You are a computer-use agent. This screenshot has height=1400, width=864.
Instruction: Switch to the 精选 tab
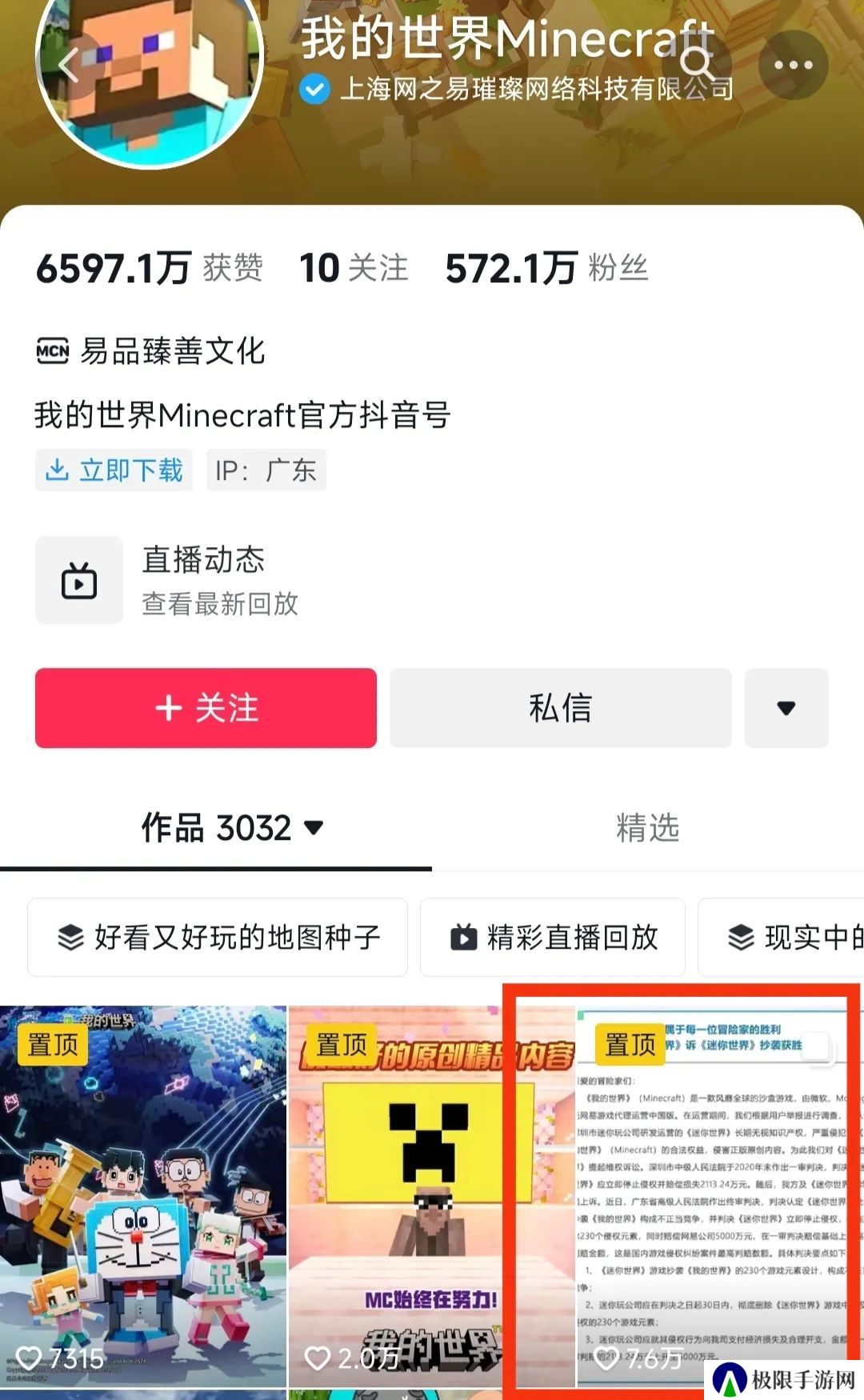pos(647,828)
